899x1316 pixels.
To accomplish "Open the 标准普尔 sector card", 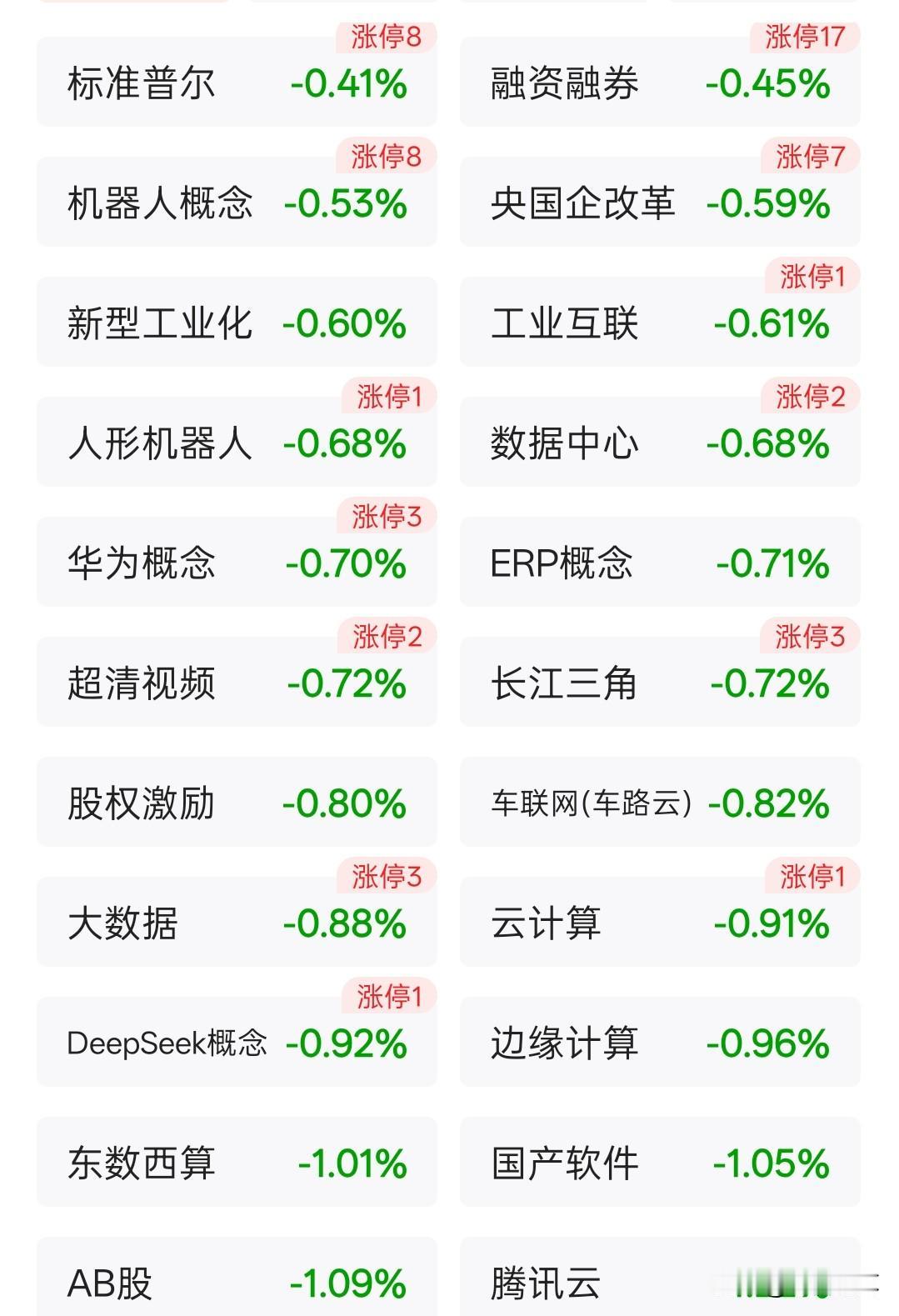I will coord(237,82).
